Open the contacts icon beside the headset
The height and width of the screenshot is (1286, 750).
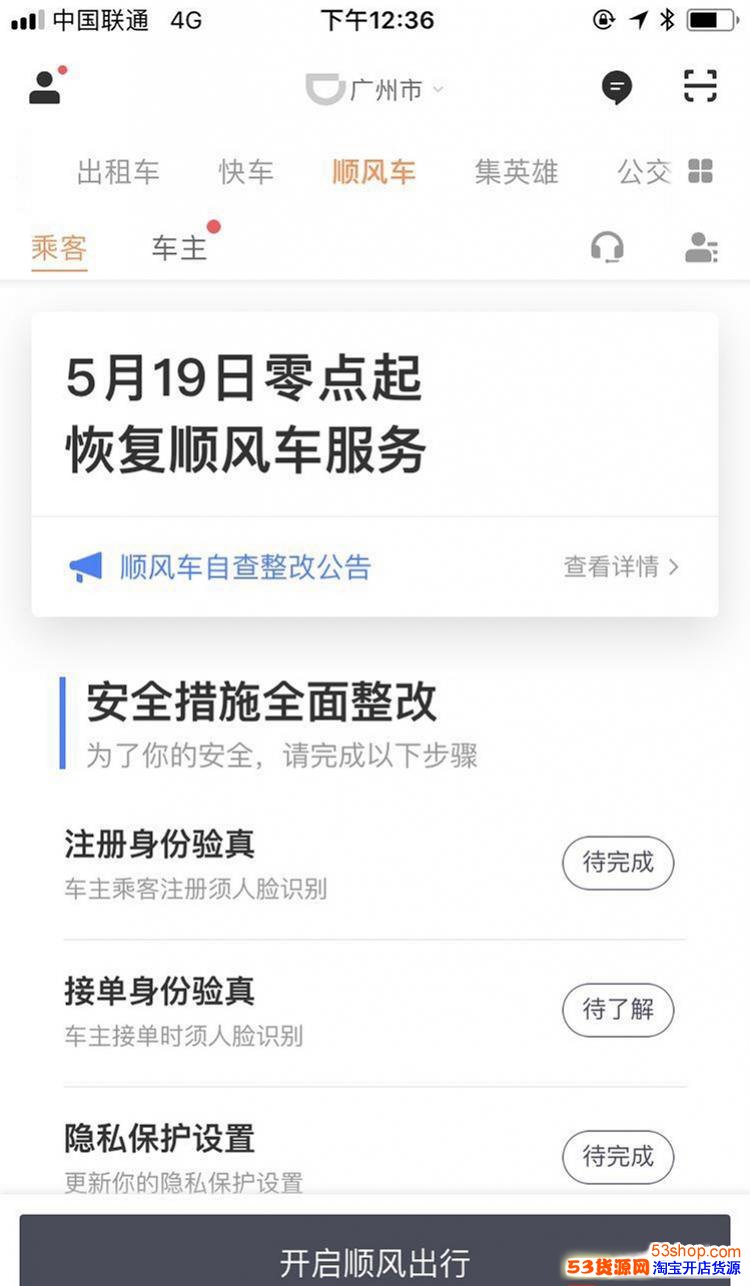coord(700,246)
